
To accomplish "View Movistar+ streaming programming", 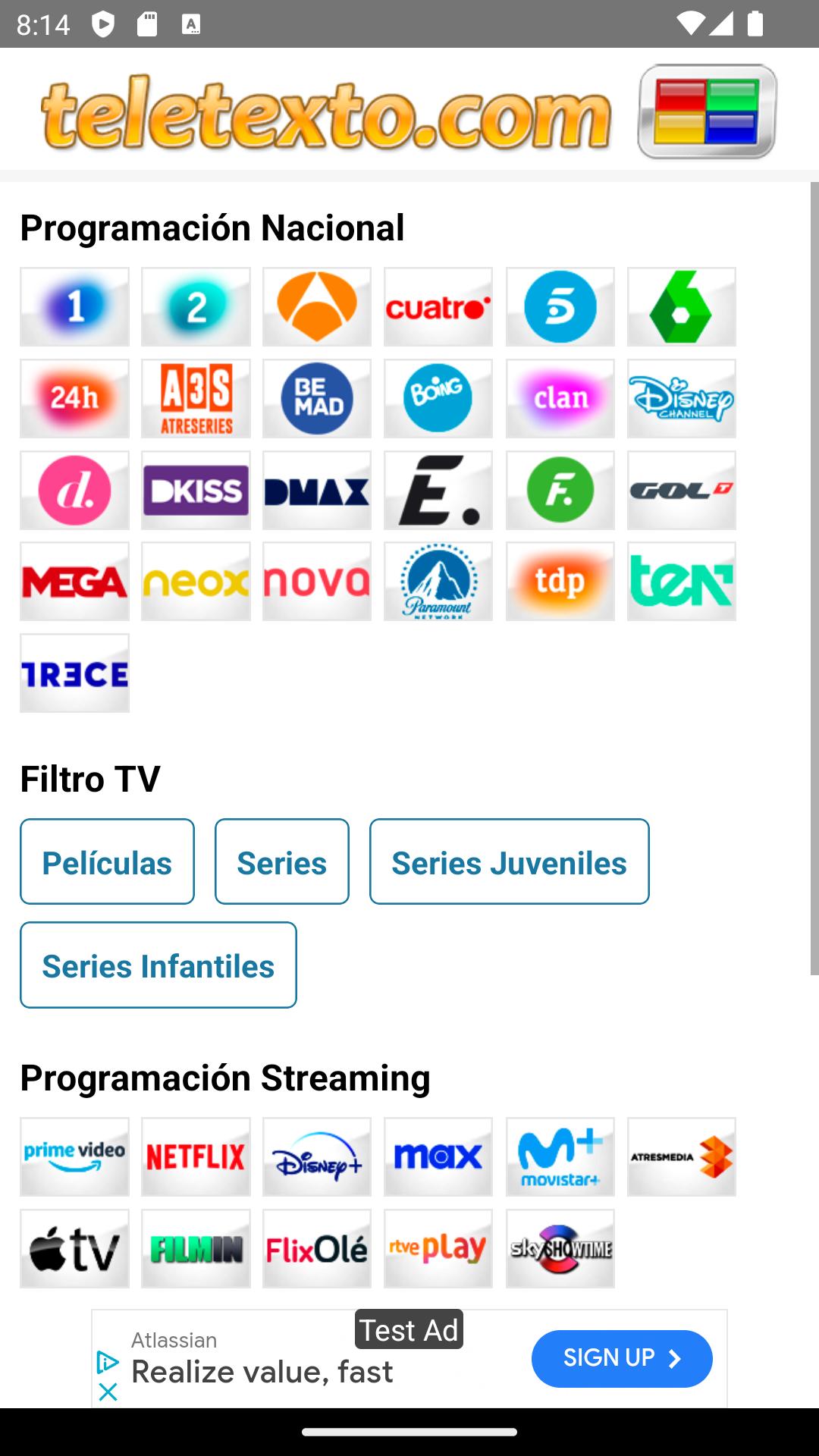I will click(x=560, y=1157).
